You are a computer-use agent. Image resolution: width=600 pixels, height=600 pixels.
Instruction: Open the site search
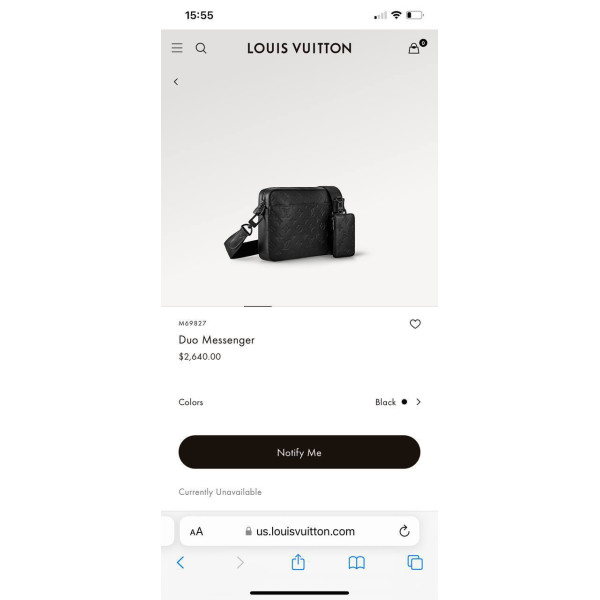point(201,48)
